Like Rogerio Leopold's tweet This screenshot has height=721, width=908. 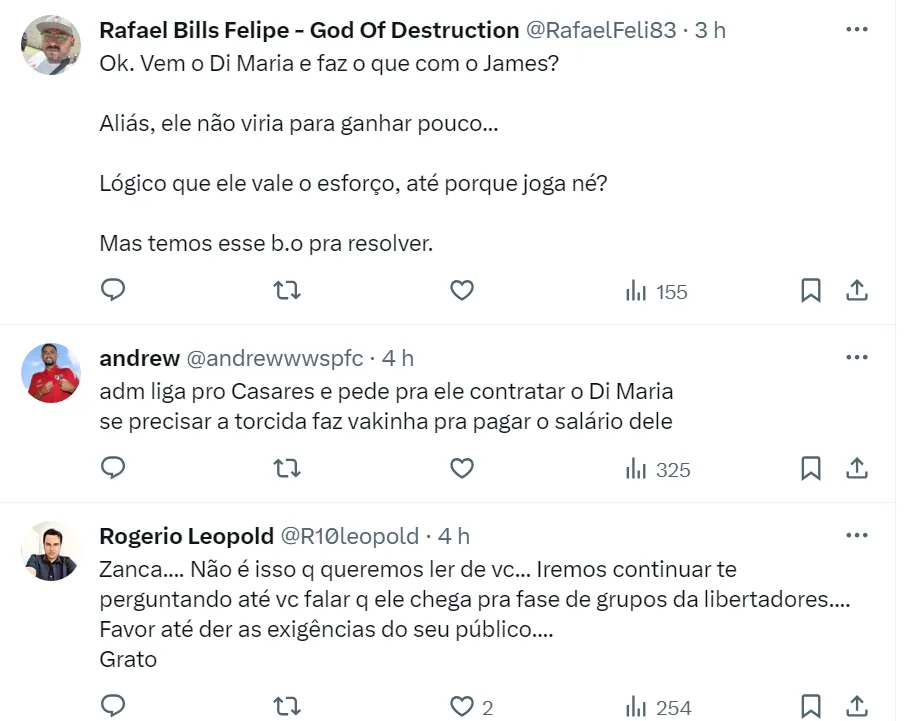pyautogui.click(x=461, y=707)
